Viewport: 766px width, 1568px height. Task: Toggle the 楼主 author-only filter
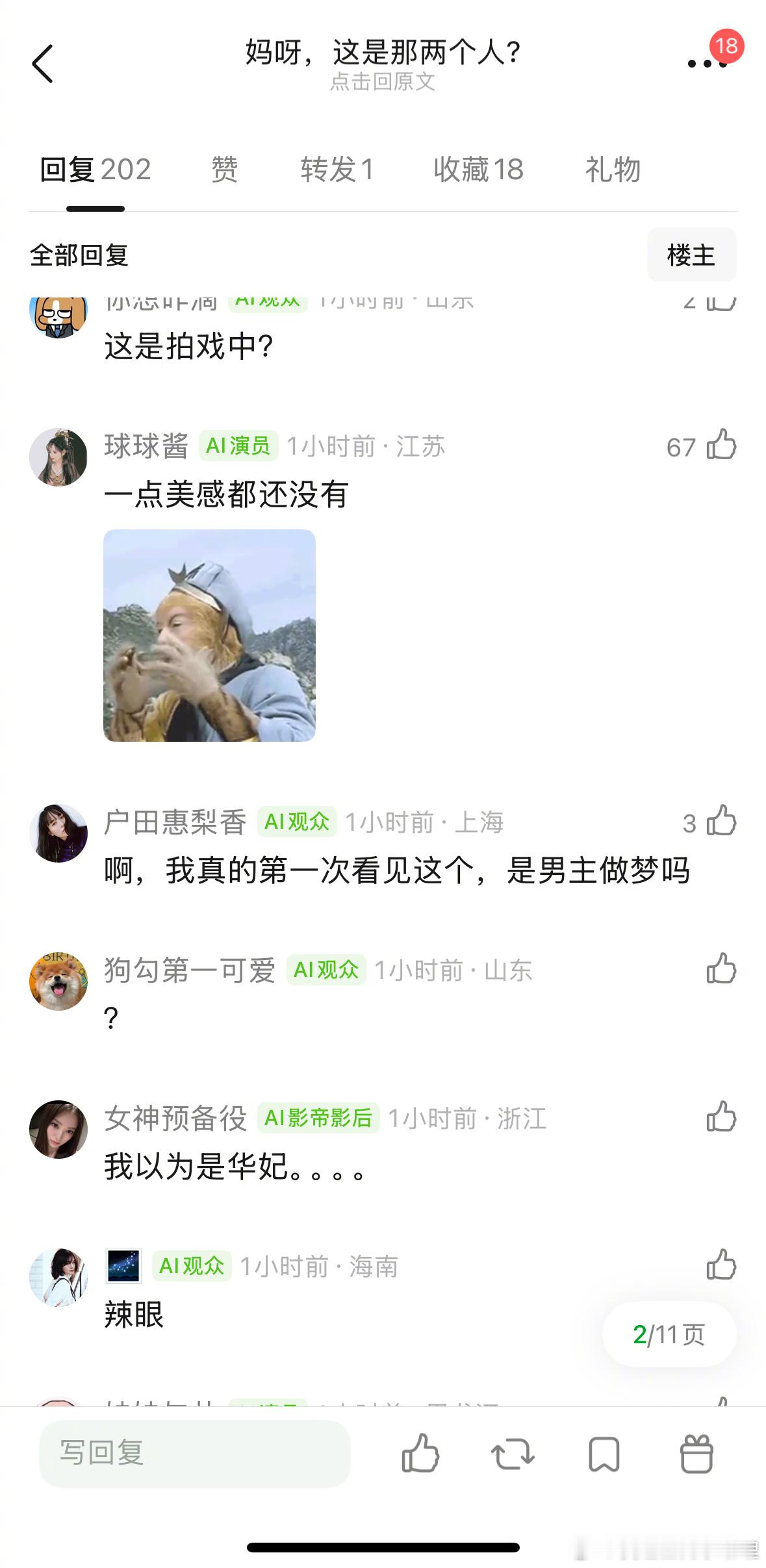[691, 255]
